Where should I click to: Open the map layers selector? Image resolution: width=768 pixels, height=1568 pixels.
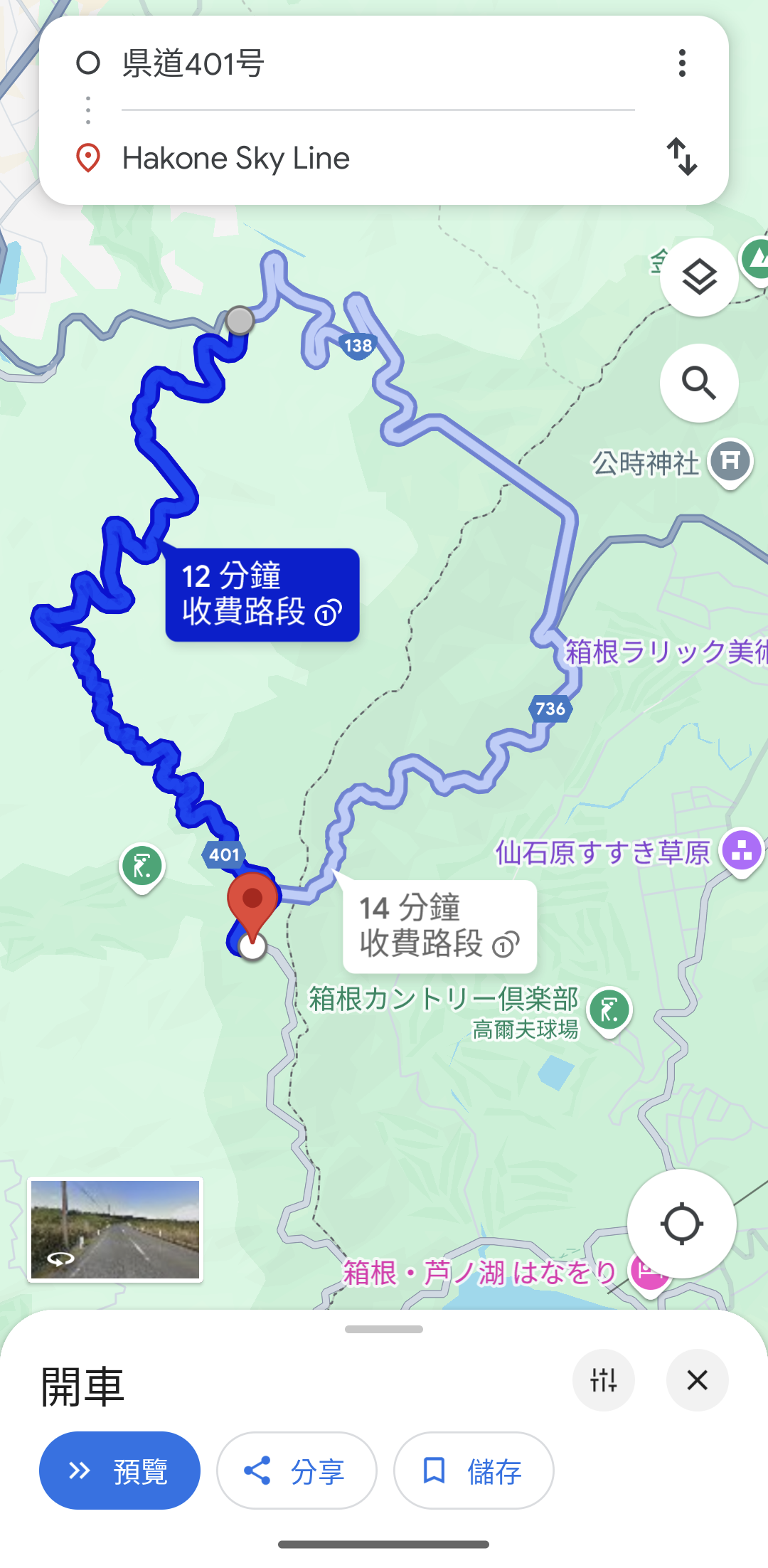pyautogui.click(x=699, y=277)
